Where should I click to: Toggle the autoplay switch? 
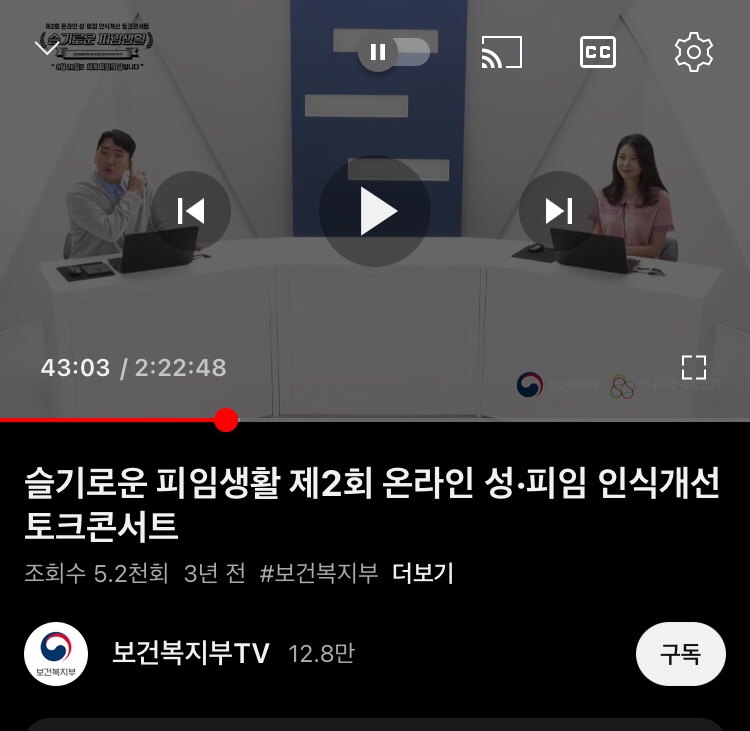[394, 52]
